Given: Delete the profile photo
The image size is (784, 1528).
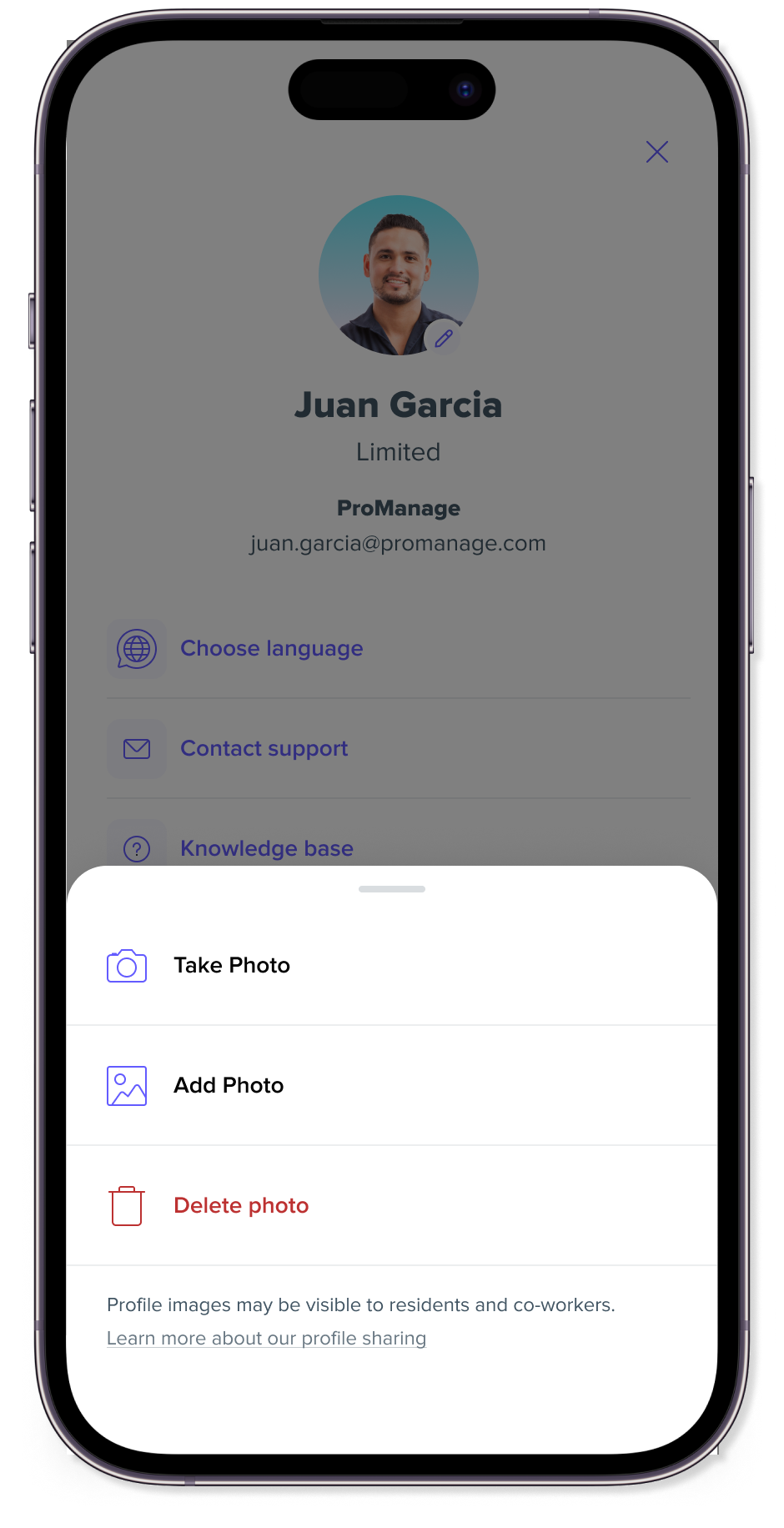Looking at the screenshot, I should (x=240, y=1205).
